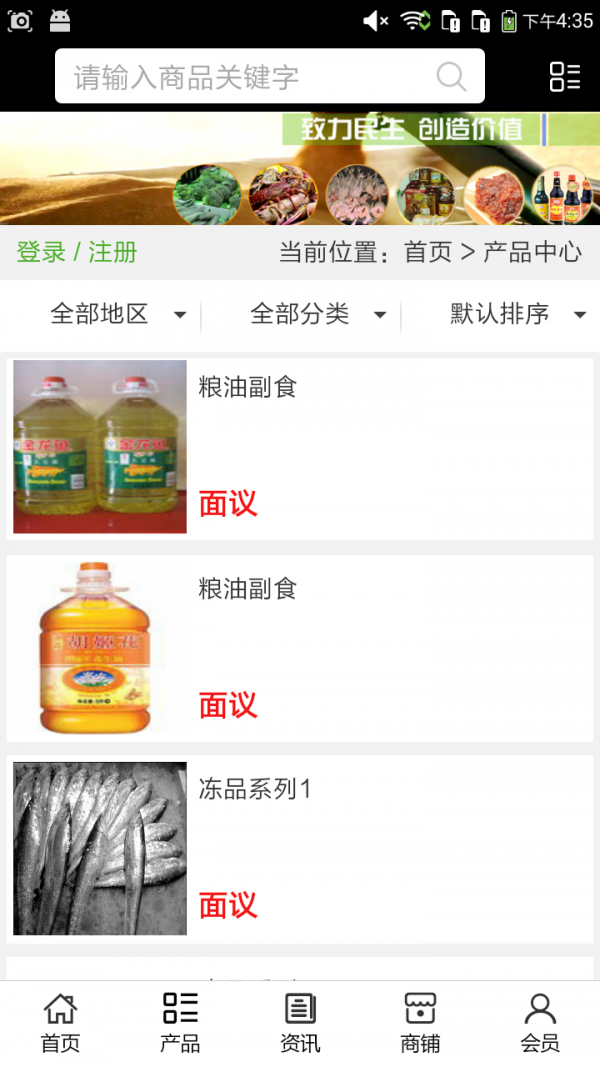The image size is (600, 1067).
Task: Open the category list icon
Action: (565, 77)
